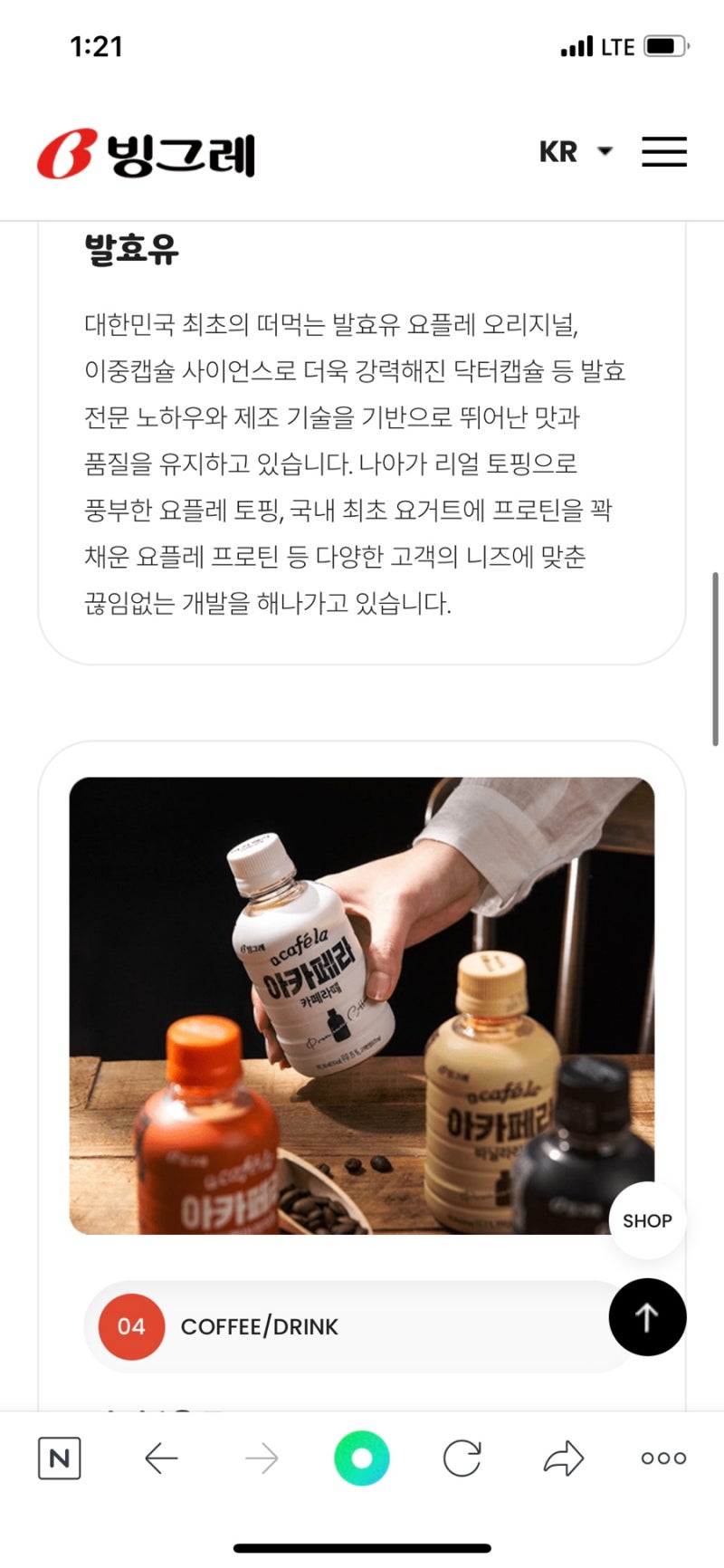Tap the floating SHOP button

coord(647,1220)
